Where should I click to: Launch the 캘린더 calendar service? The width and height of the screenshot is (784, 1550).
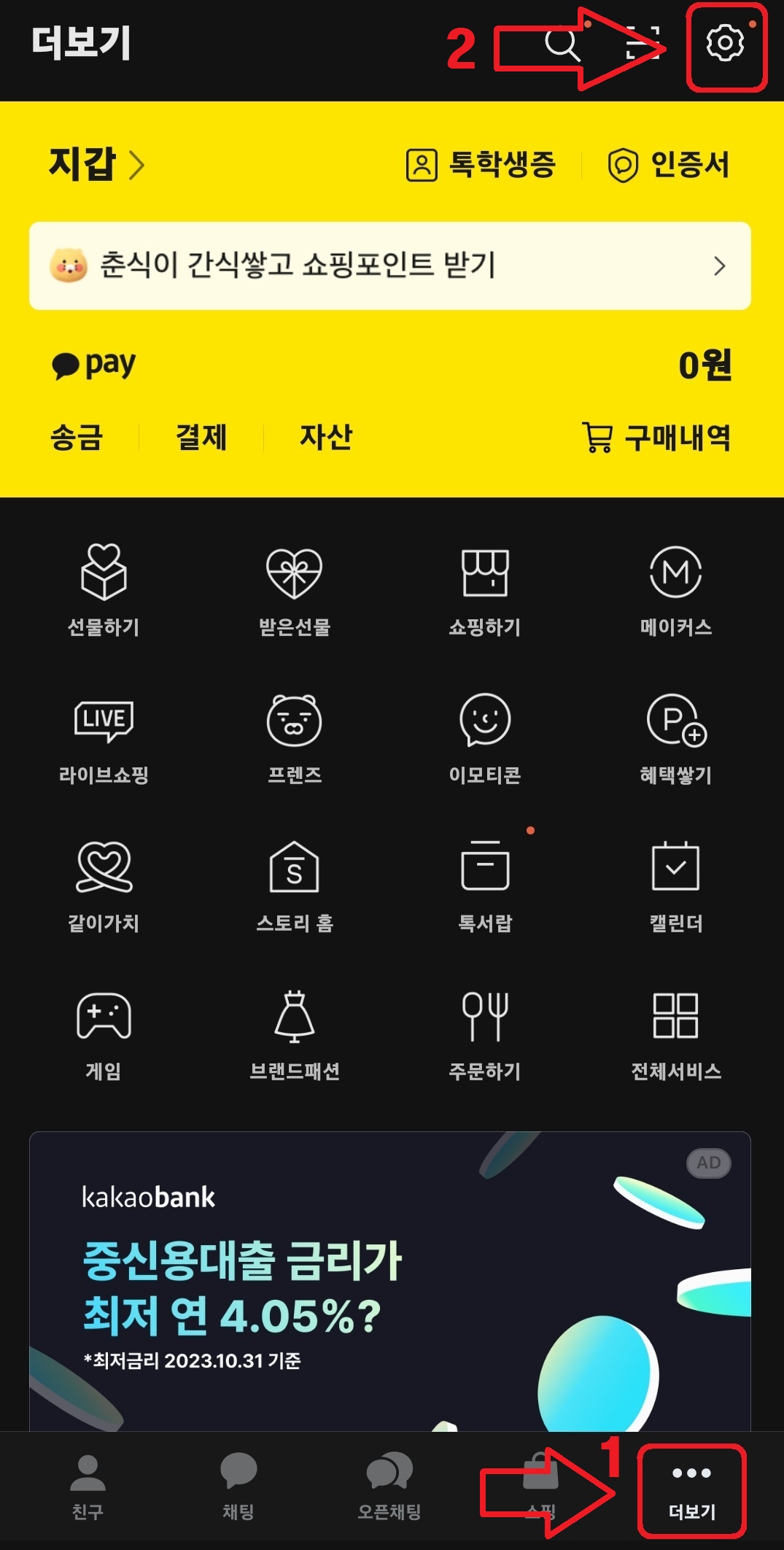coord(675,885)
